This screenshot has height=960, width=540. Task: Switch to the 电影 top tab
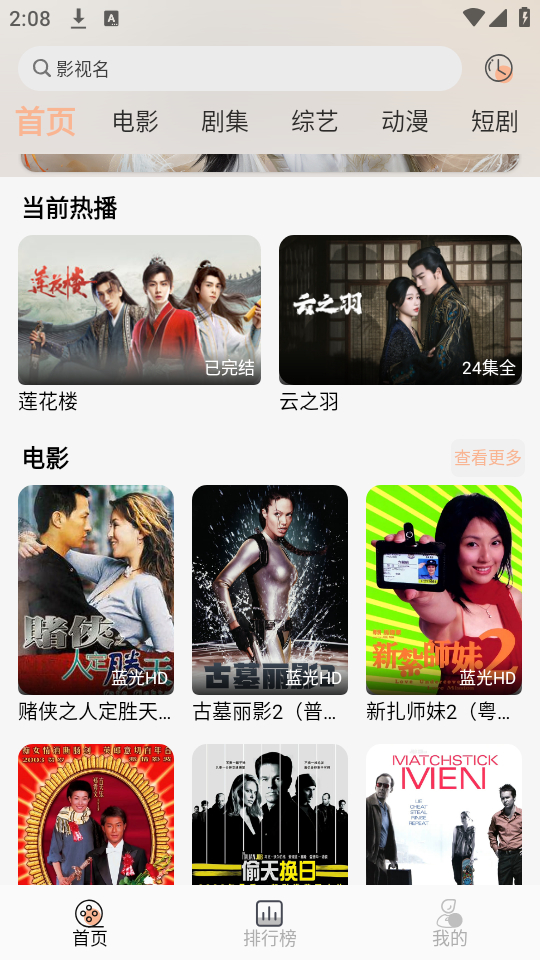135,121
